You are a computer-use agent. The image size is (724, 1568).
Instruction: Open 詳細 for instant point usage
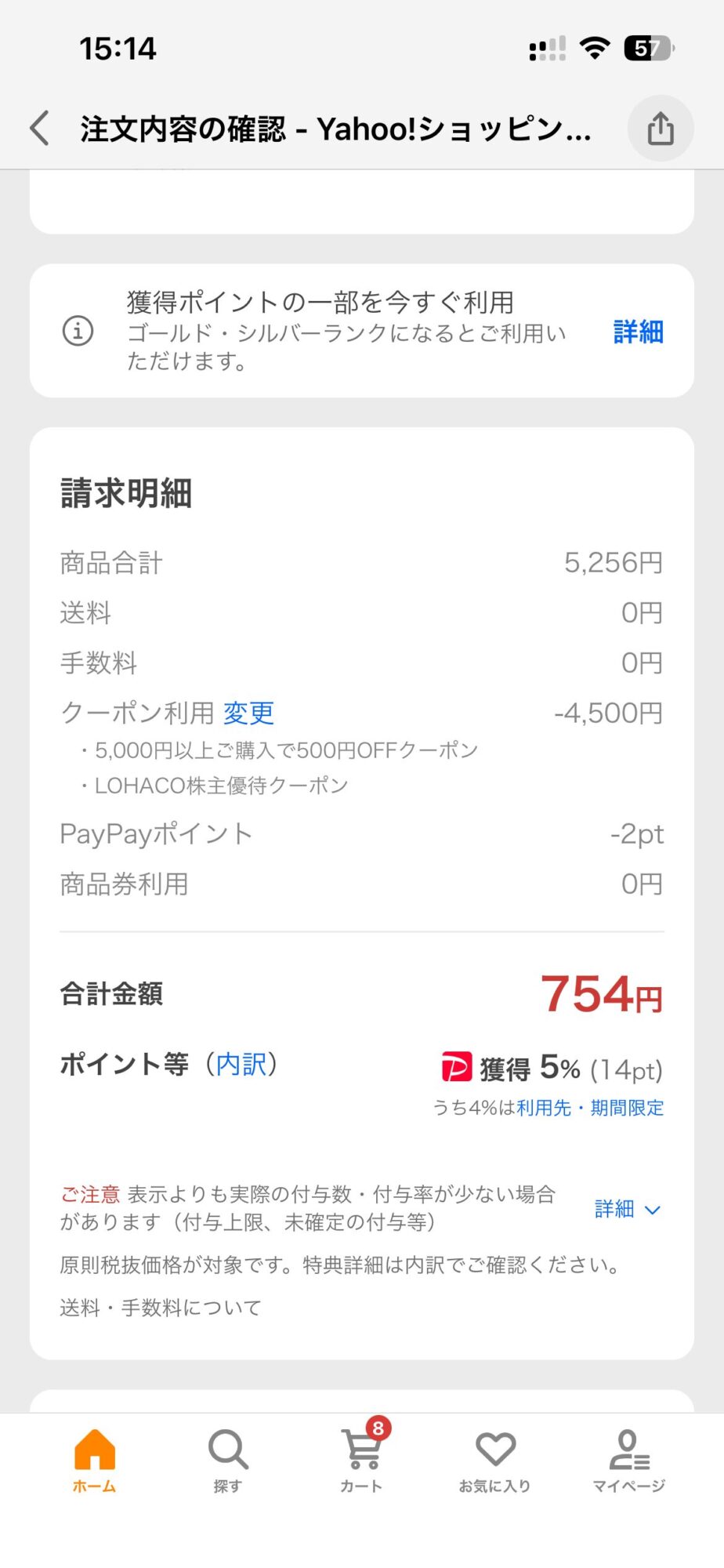click(638, 332)
